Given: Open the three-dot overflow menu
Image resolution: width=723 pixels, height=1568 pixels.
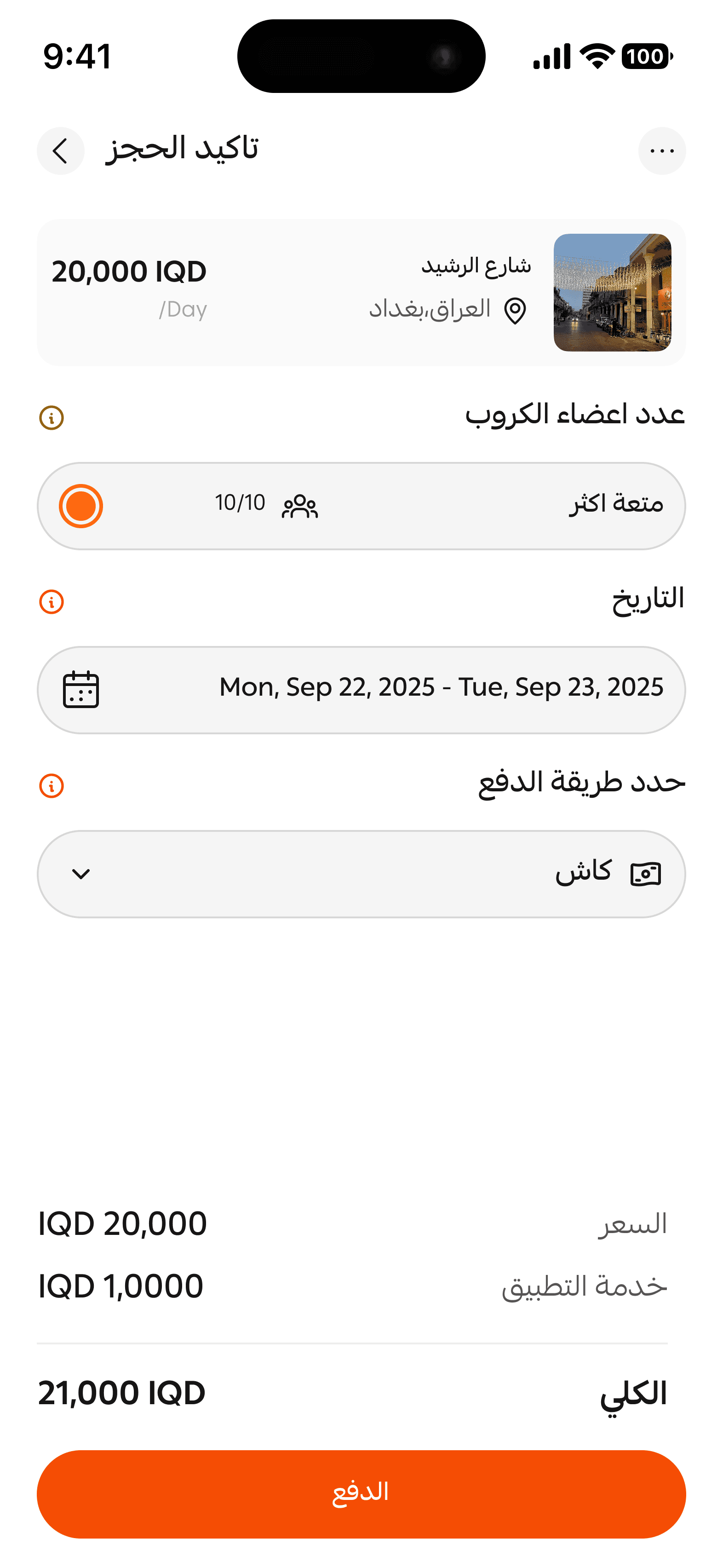Looking at the screenshot, I should pyautogui.click(x=661, y=151).
